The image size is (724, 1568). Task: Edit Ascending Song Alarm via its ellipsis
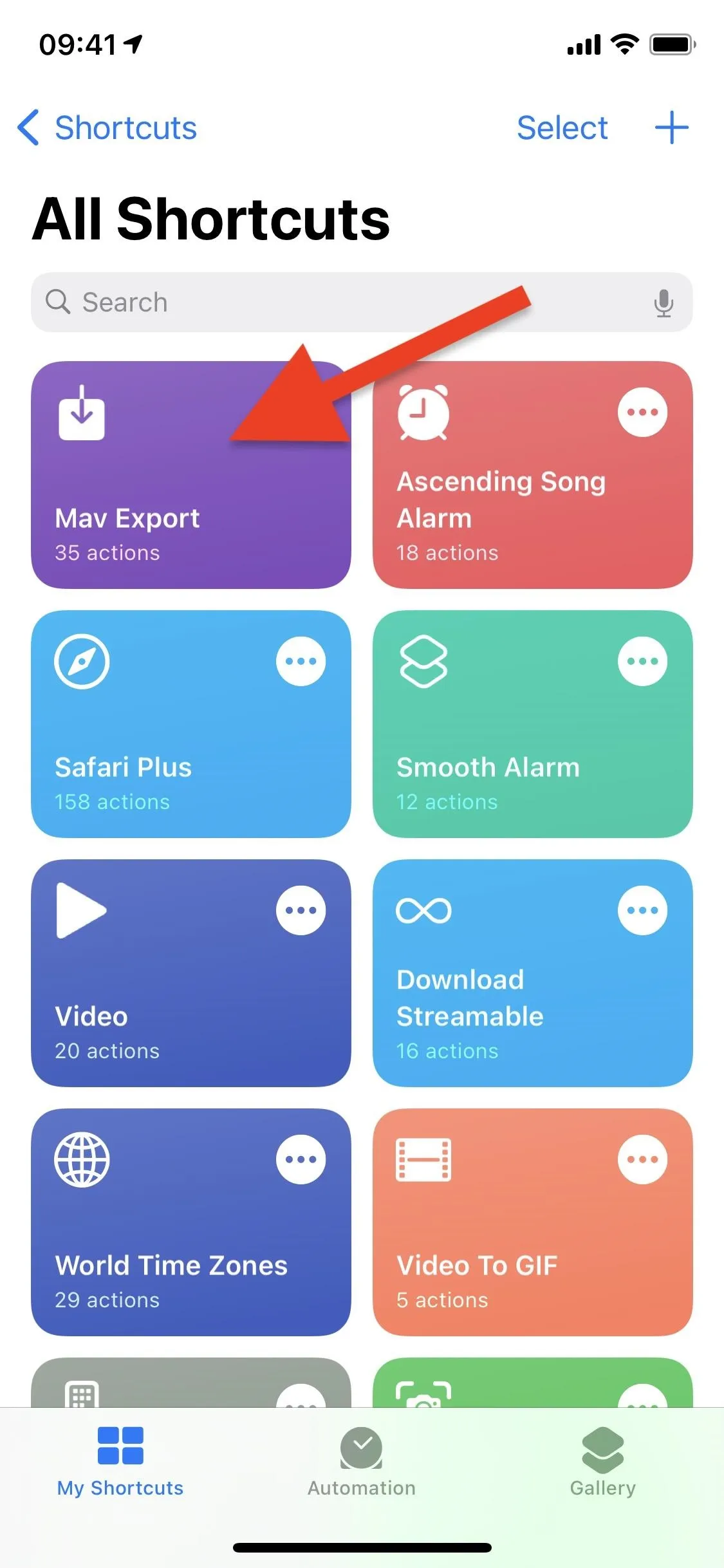[642, 412]
